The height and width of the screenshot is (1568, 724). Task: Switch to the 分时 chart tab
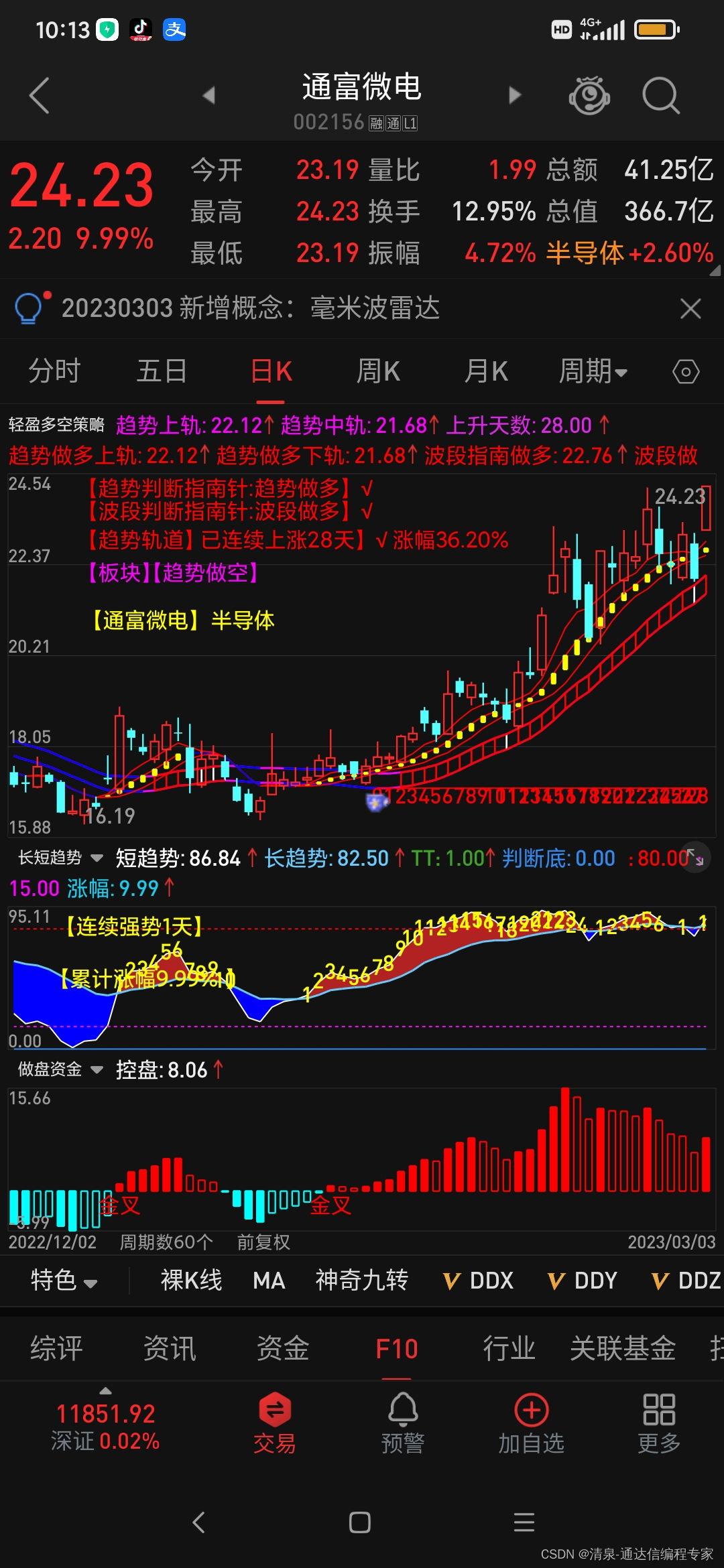point(54,371)
